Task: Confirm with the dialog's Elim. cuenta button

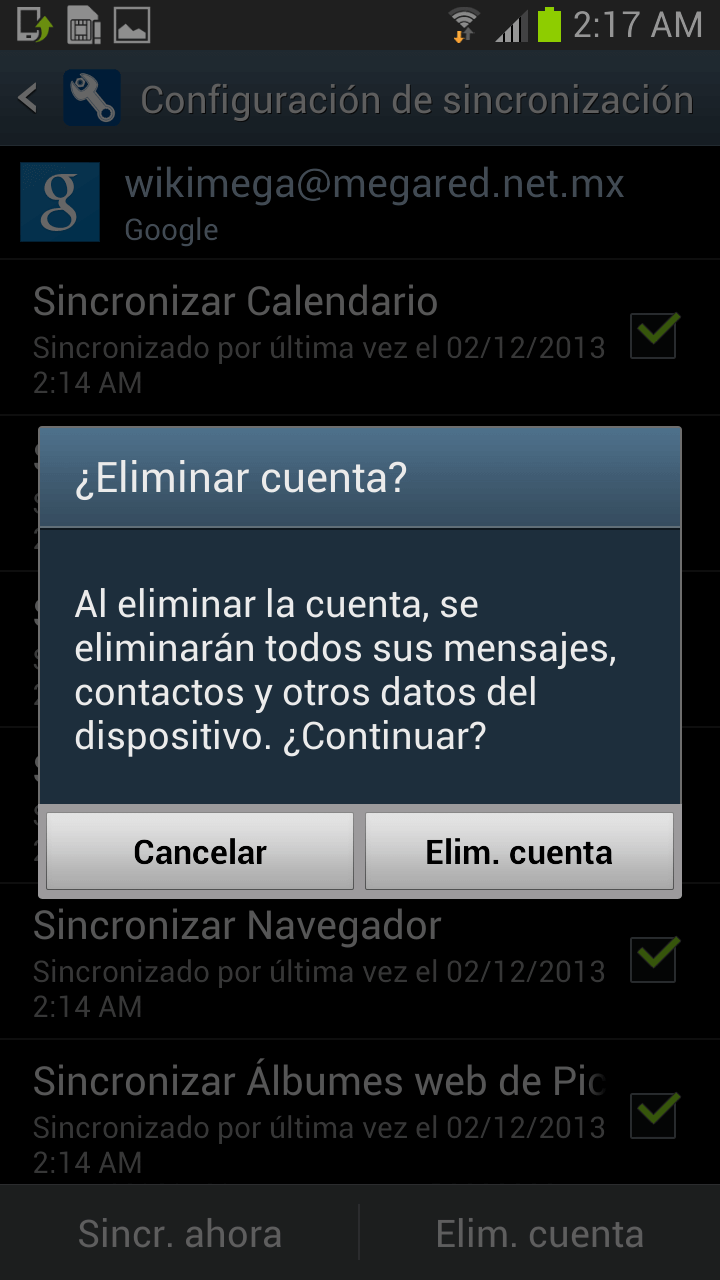Action: 519,851
